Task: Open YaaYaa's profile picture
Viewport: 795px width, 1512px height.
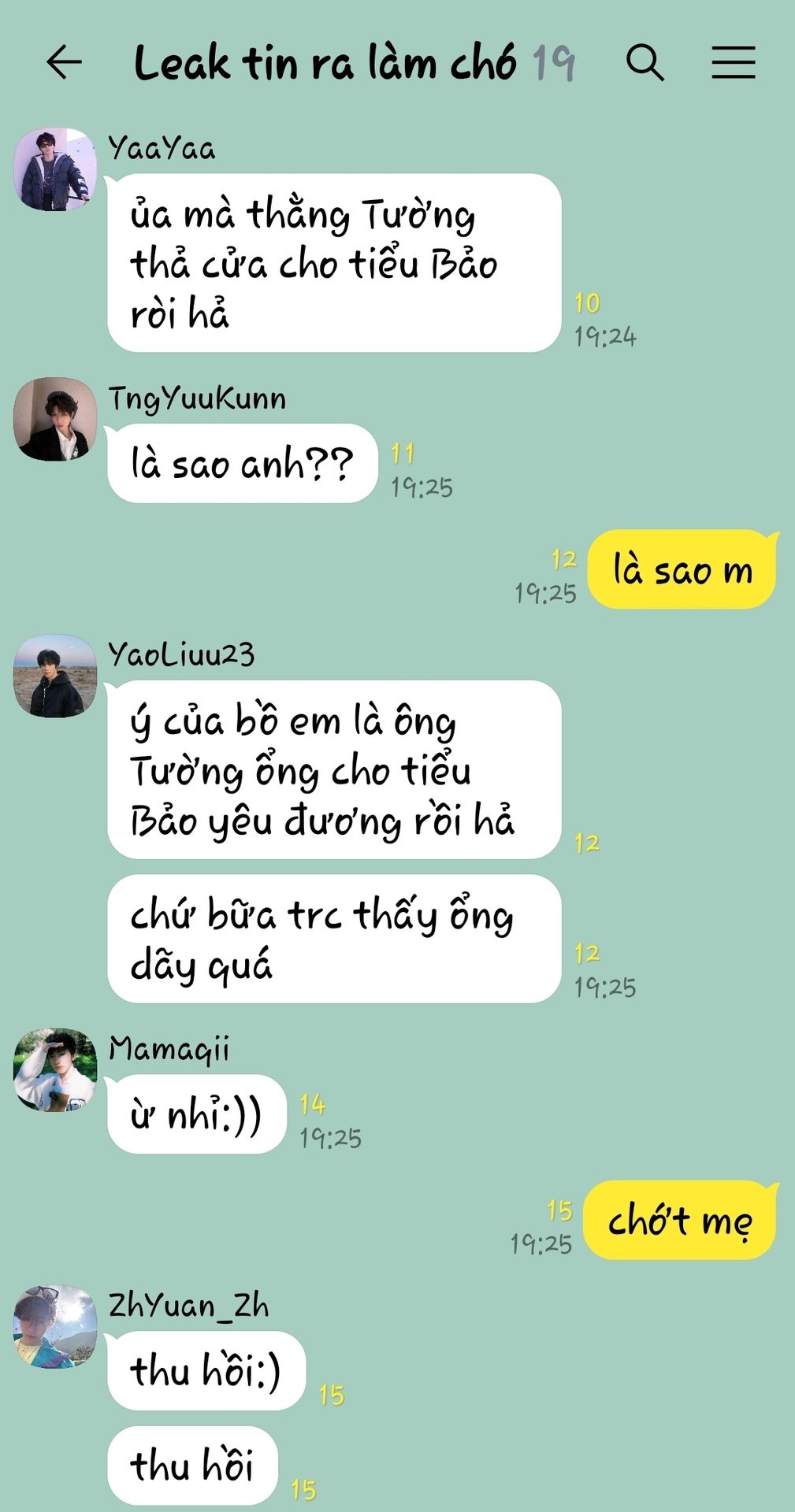Action: click(x=55, y=169)
